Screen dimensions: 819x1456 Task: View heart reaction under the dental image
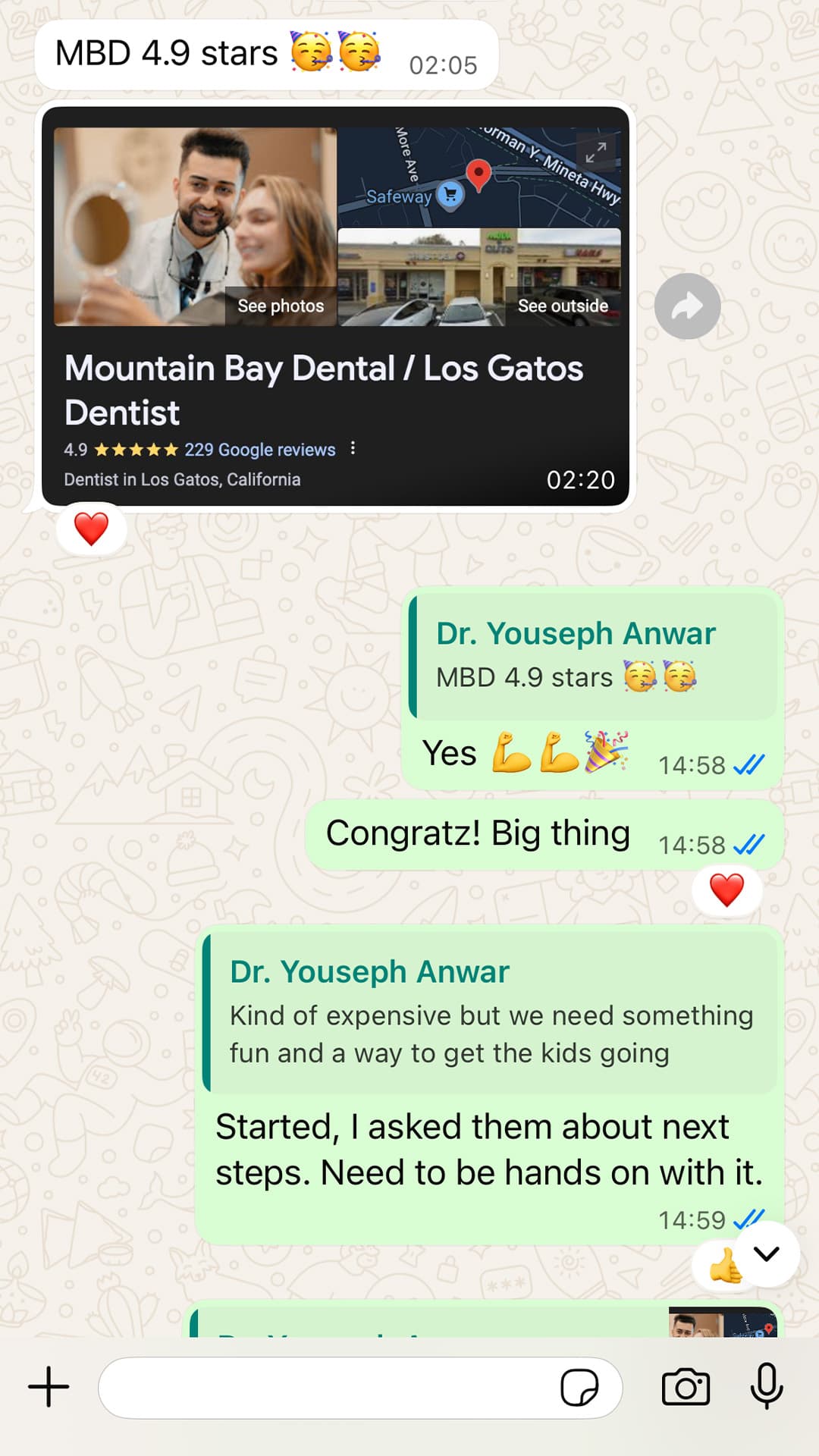point(91,529)
